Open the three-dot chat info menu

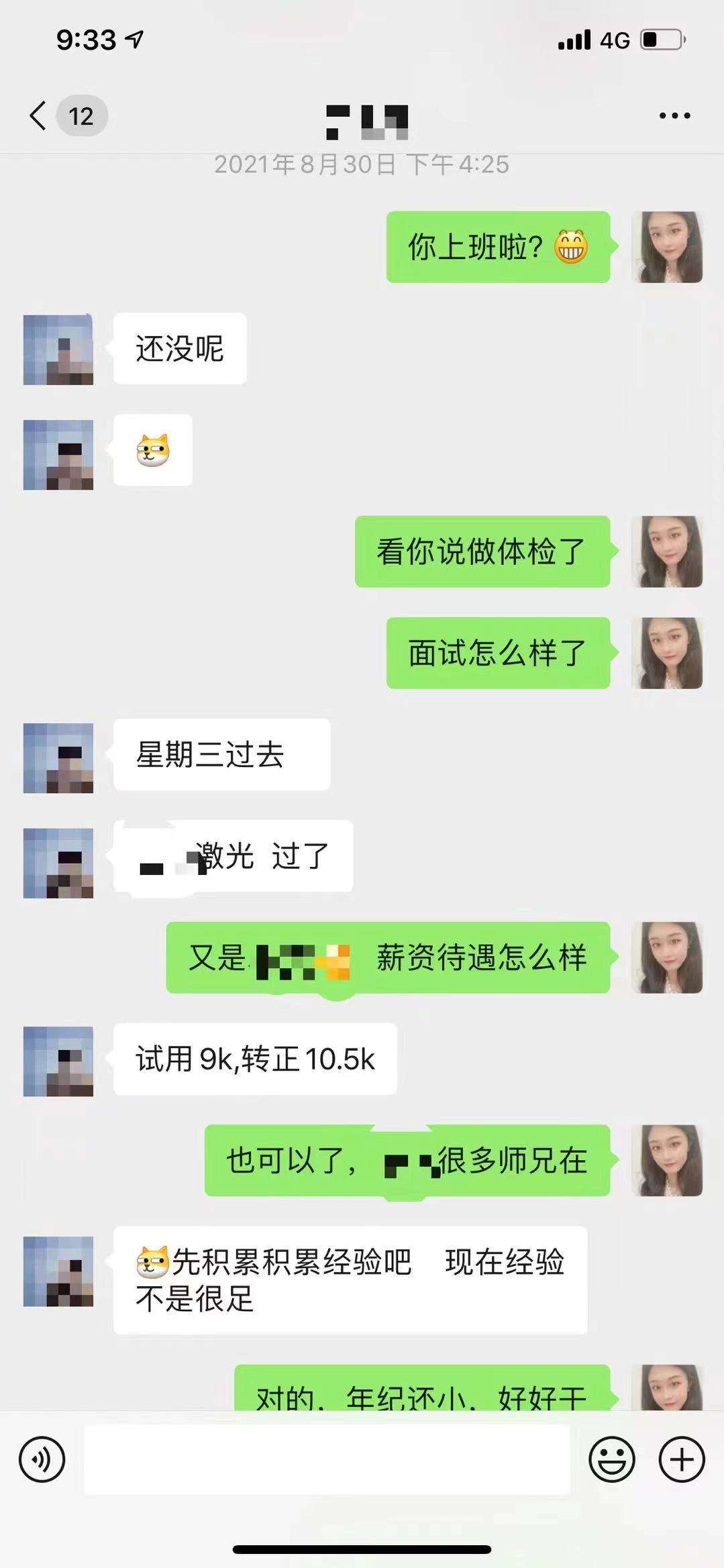674,116
